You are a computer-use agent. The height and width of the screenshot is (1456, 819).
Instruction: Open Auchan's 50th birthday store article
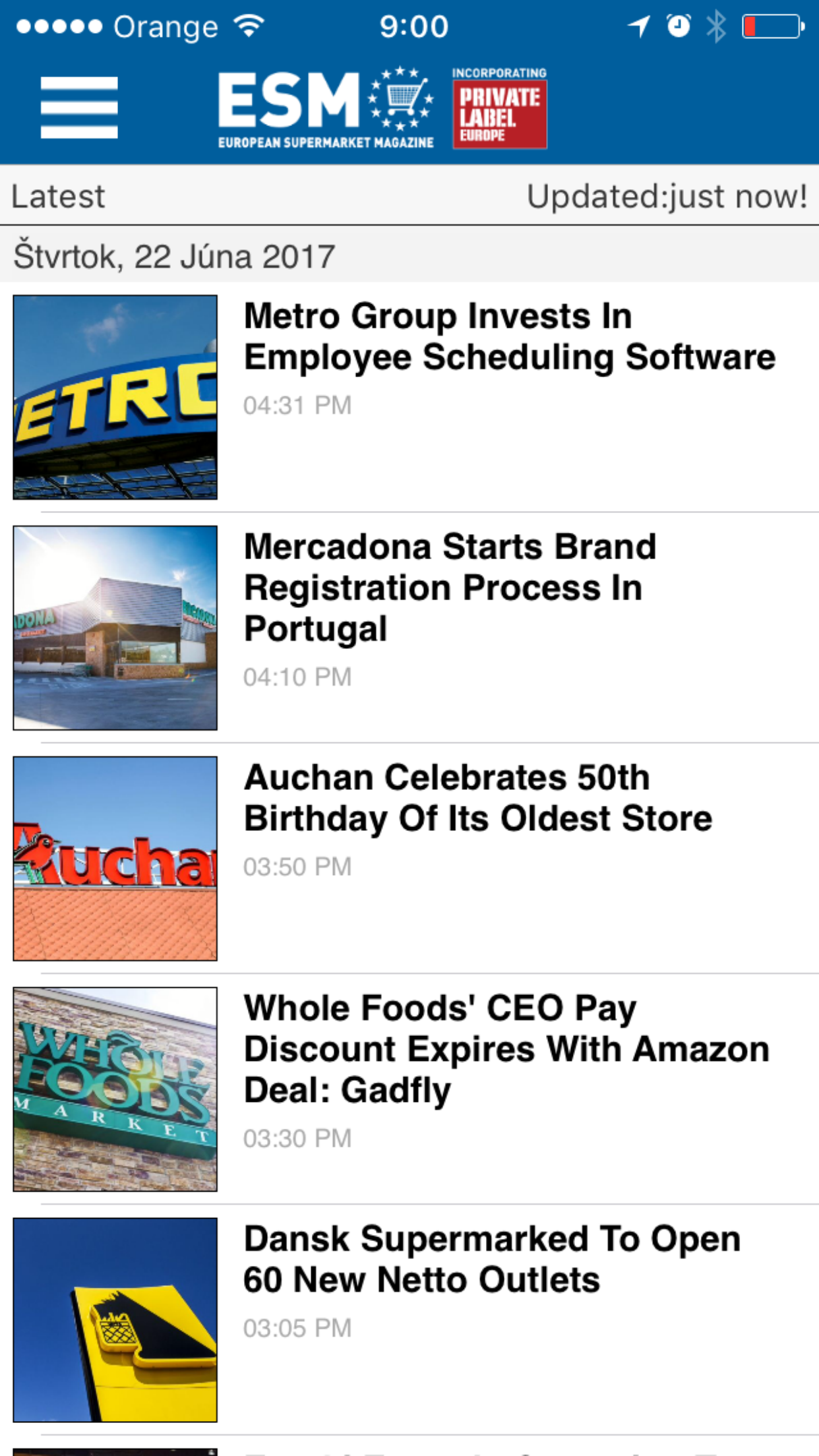(477, 798)
